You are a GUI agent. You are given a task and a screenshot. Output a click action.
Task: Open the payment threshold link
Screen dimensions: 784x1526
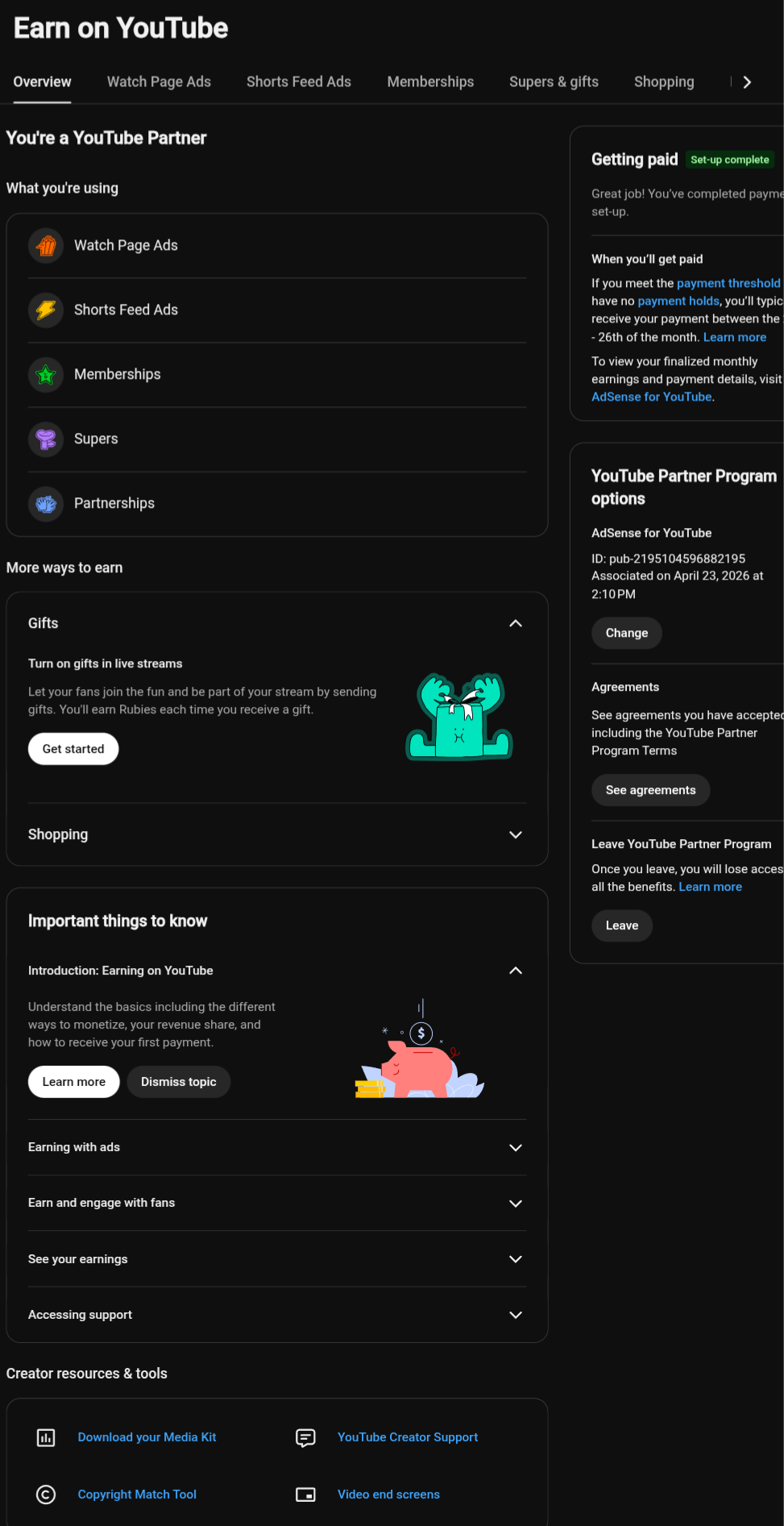click(728, 283)
